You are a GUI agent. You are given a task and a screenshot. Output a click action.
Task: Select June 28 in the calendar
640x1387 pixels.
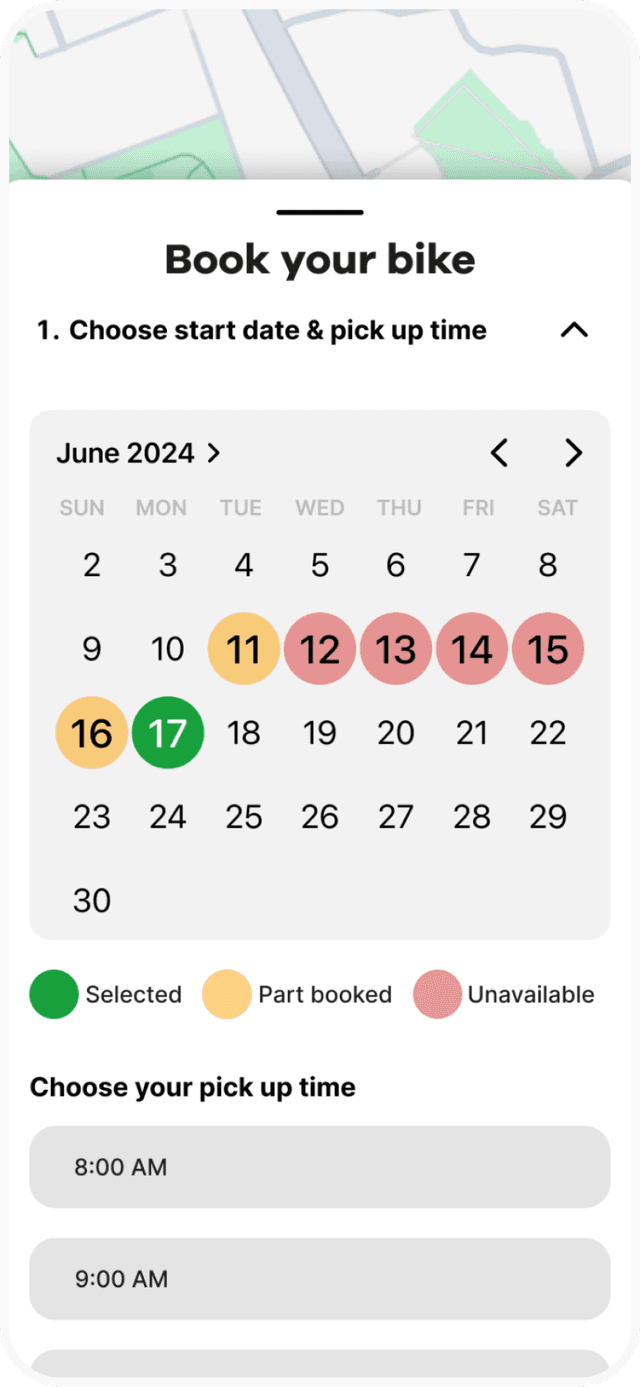[x=472, y=817]
